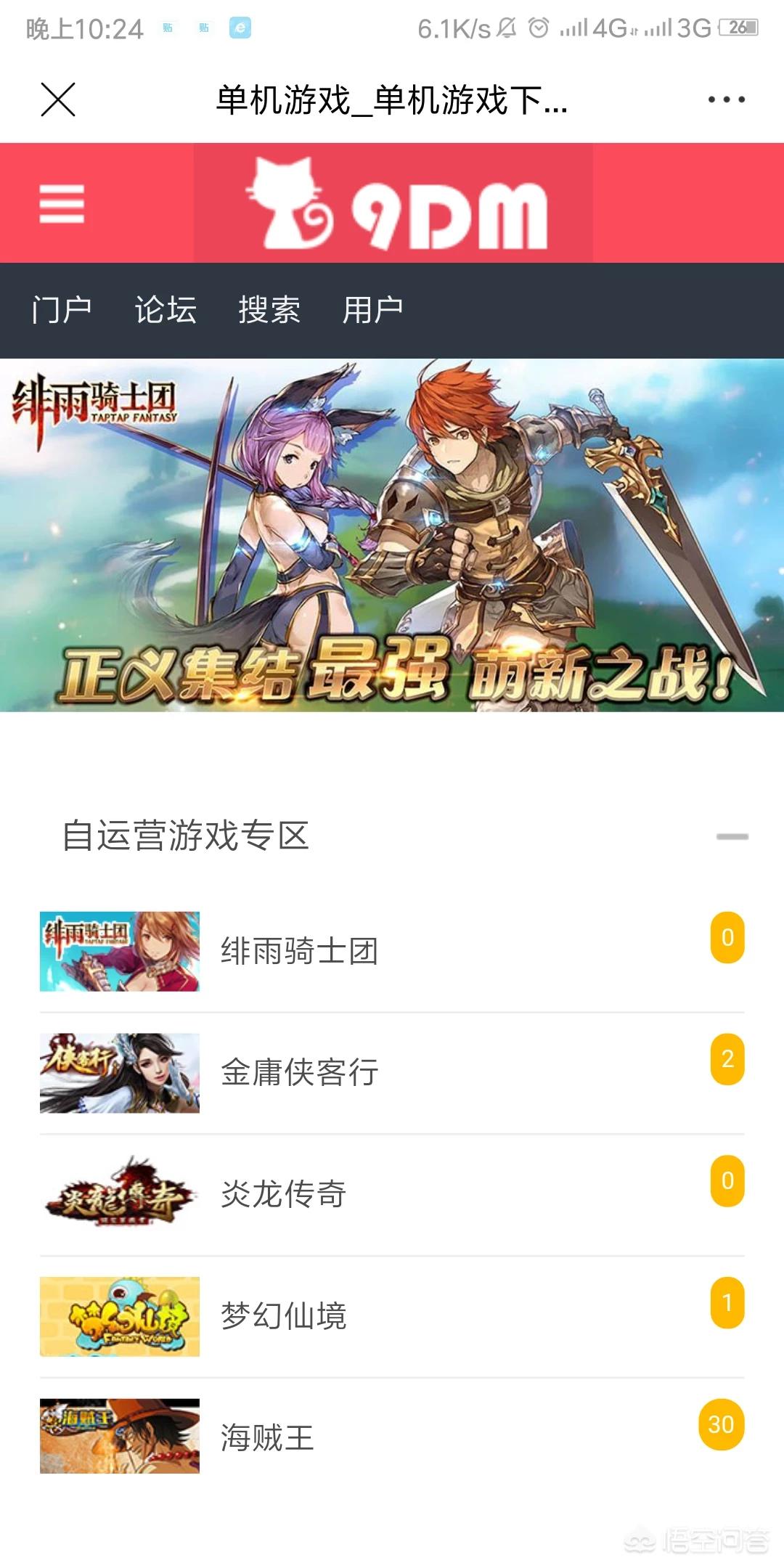Viewport: 784px width, 1568px height.
Task: Collapse the 自运营游戏专区 section
Action: click(x=732, y=836)
